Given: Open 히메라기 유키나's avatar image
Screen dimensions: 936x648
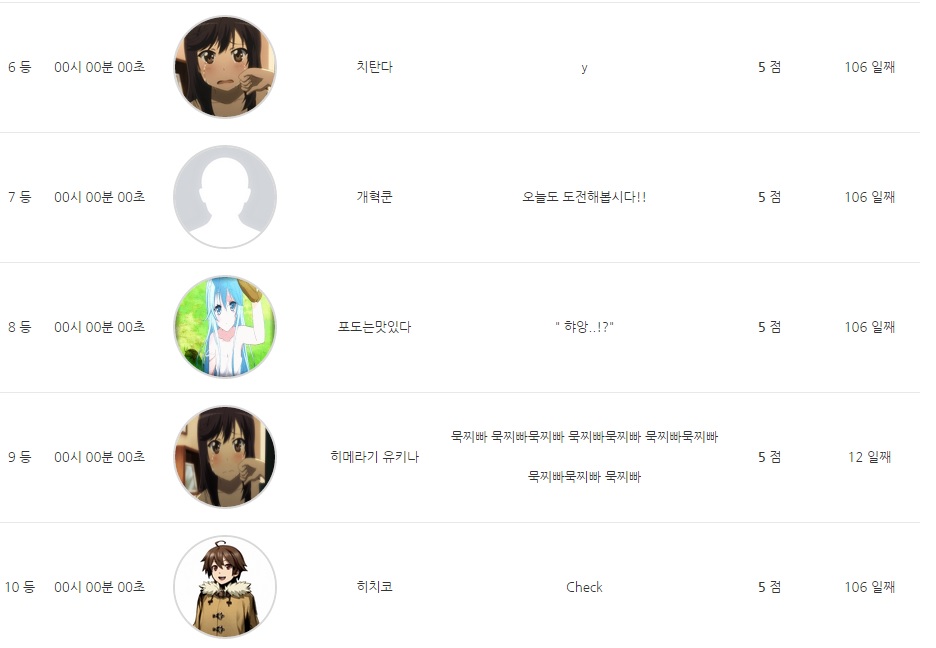Looking at the screenshot, I should pyautogui.click(x=225, y=457).
